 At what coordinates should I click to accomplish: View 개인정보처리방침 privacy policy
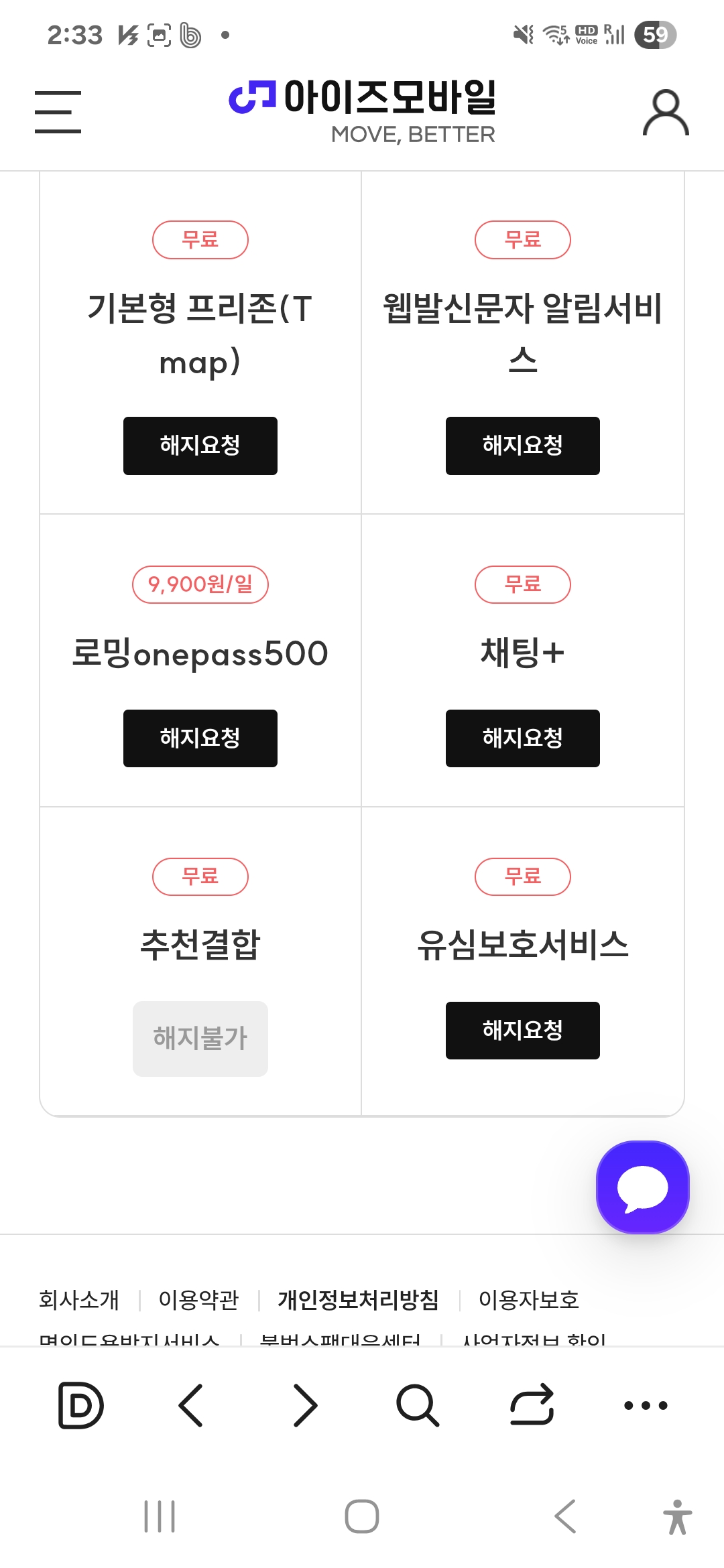pyautogui.click(x=359, y=1300)
